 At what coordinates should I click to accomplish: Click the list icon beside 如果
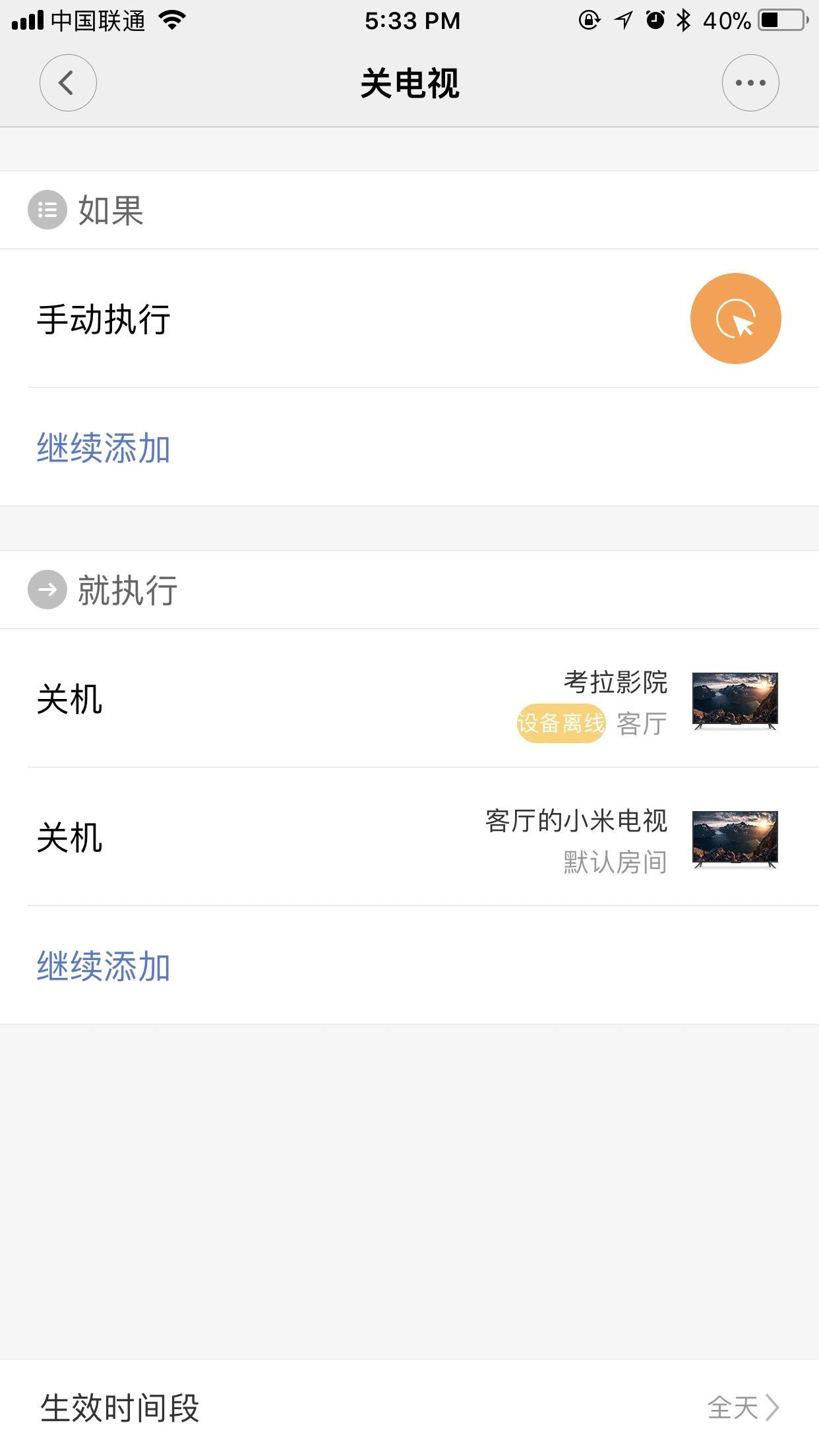point(47,210)
